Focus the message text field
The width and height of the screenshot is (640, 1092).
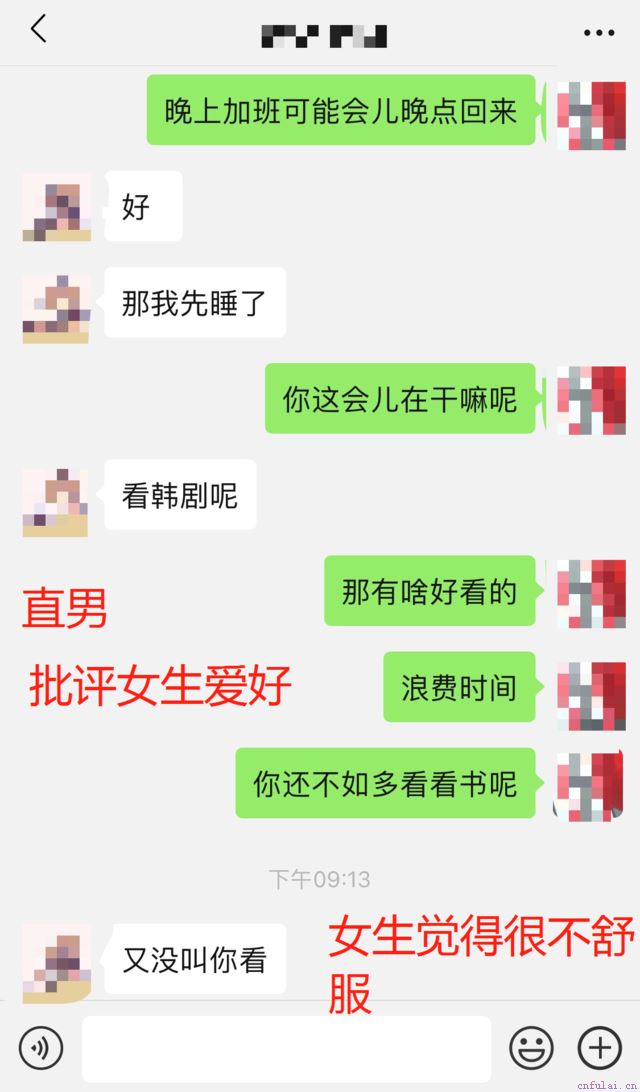coord(286,1048)
